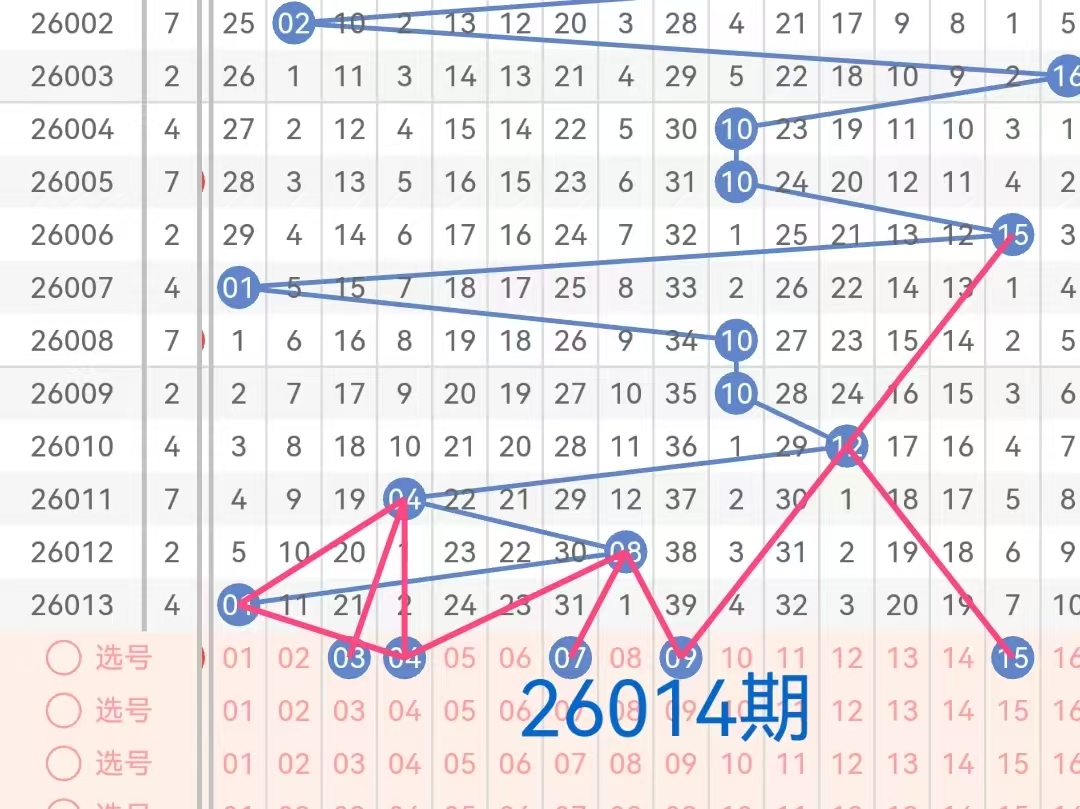Viewport: 1080px width, 809px height.
Task: Select the first 选号 row radio circle
Action: (x=63, y=658)
